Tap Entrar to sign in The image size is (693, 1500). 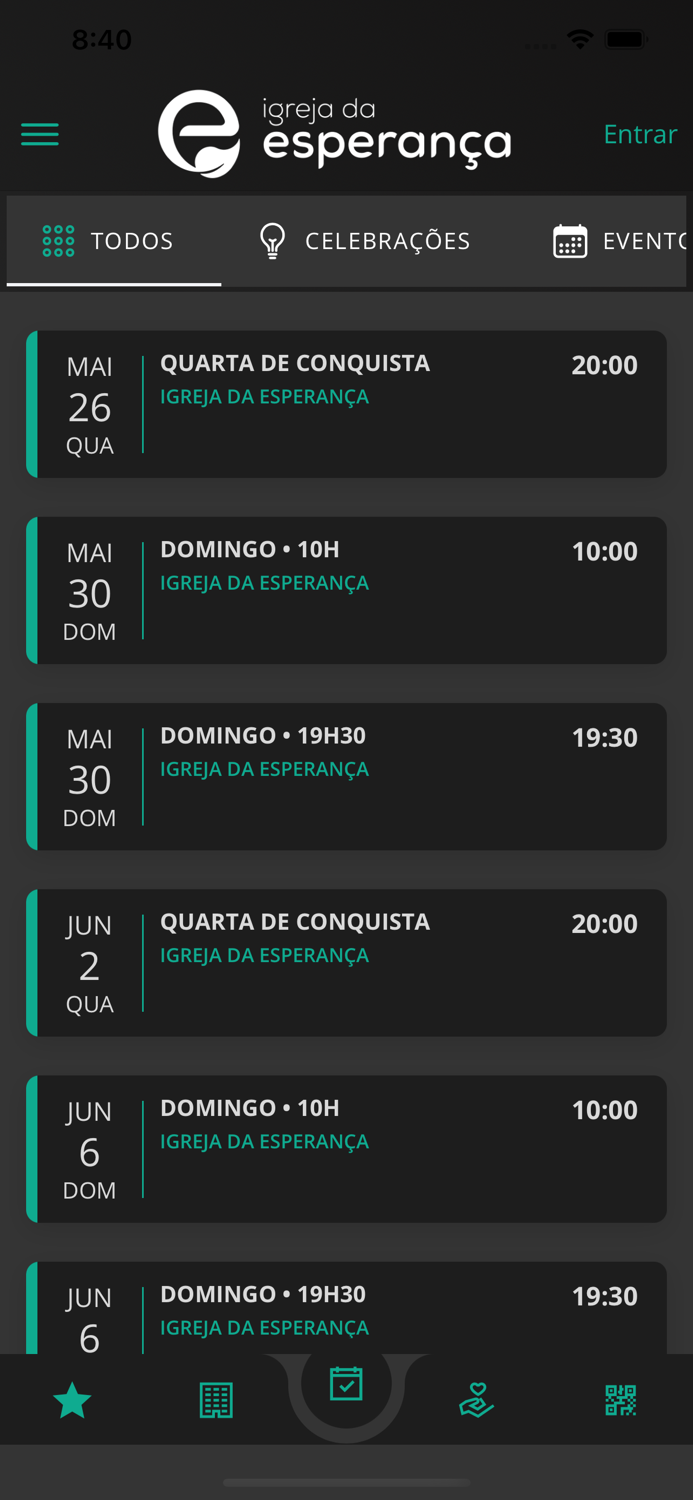click(640, 134)
